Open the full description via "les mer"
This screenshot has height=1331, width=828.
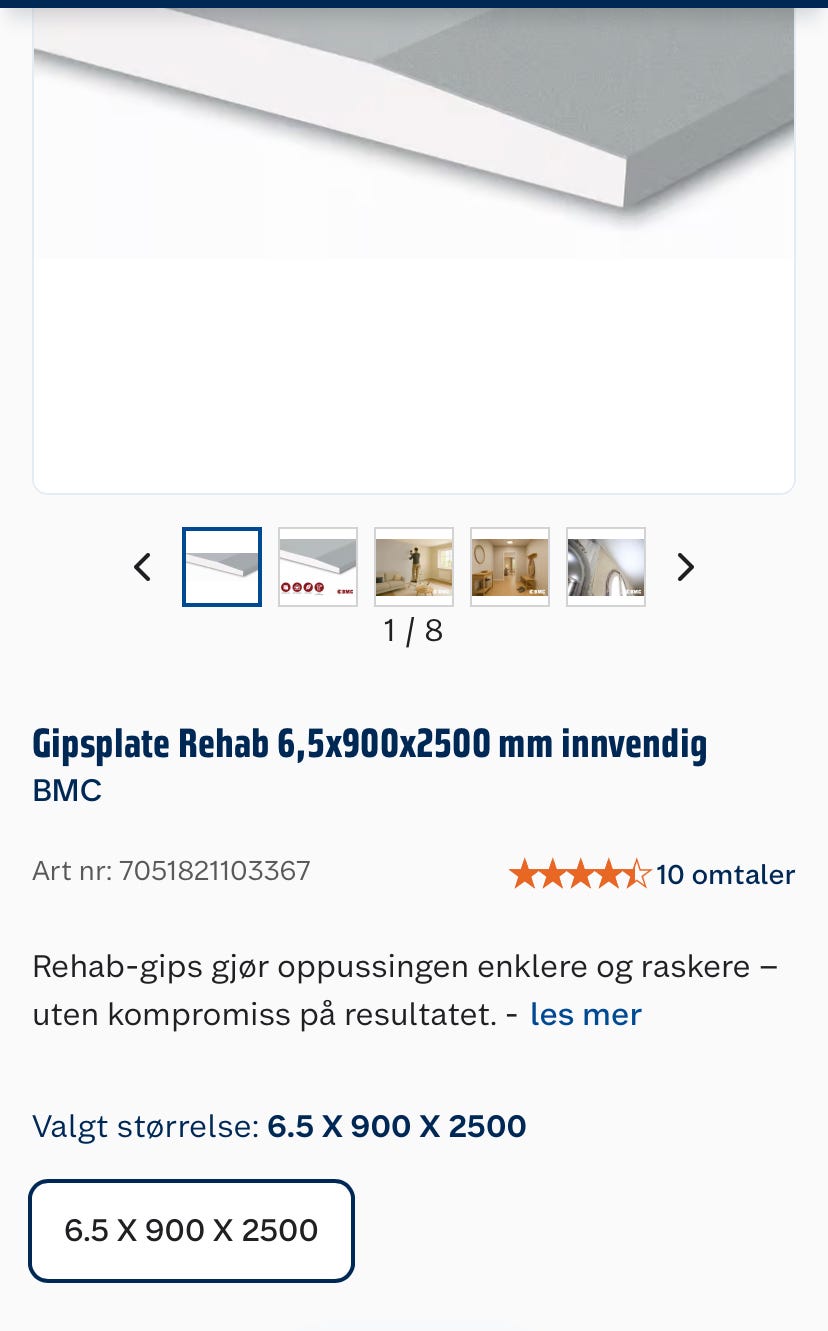pos(585,1014)
